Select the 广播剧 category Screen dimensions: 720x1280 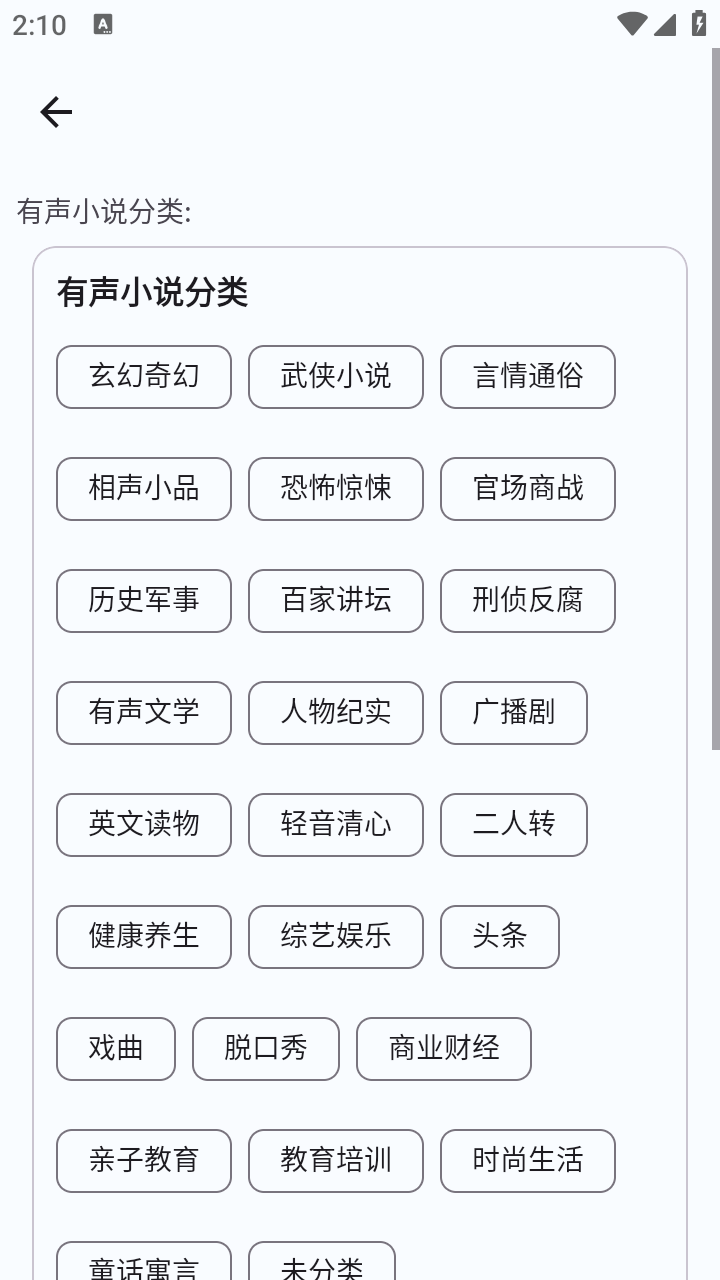coord(513,713)
